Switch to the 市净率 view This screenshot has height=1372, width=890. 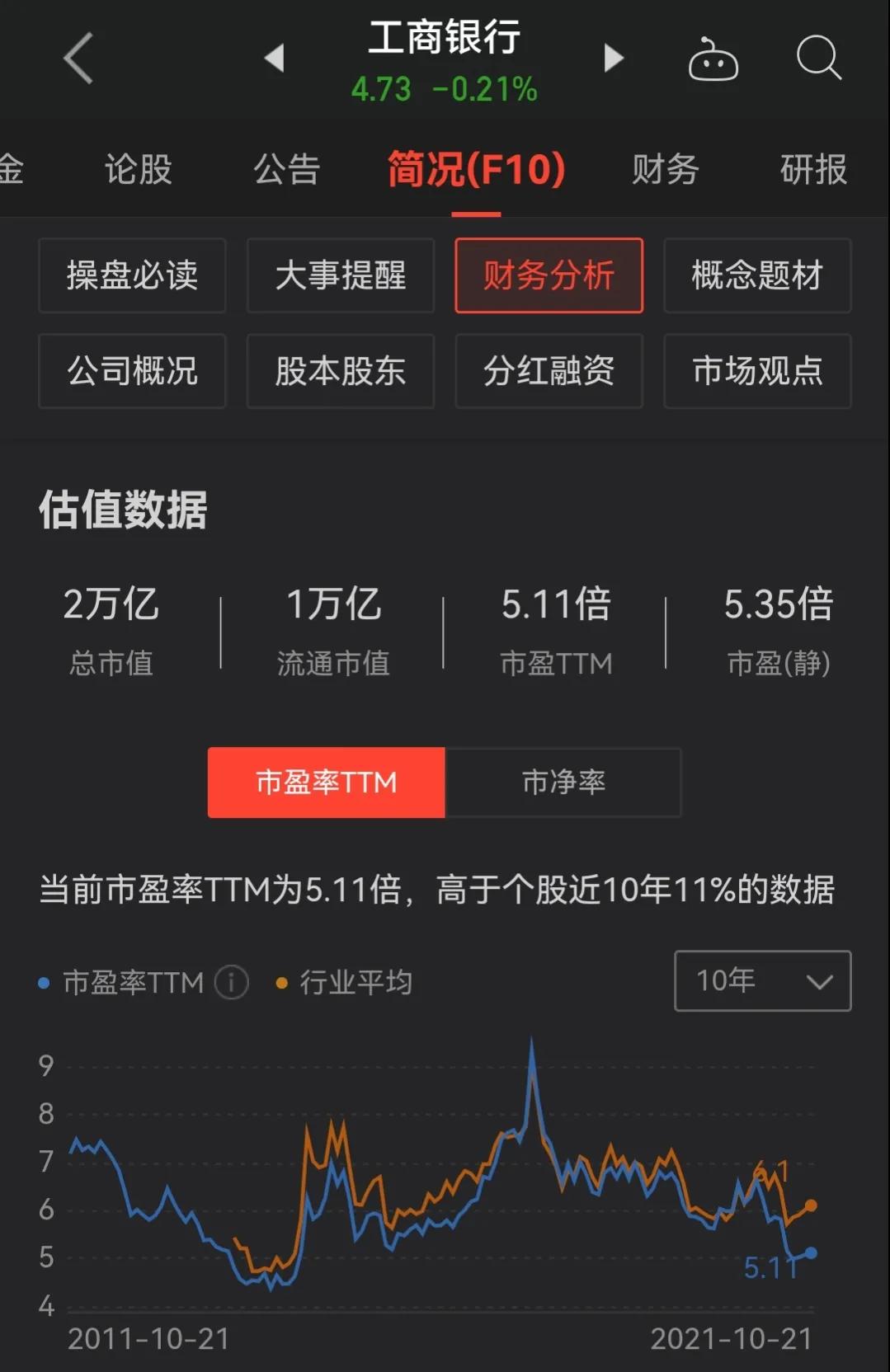563,782
